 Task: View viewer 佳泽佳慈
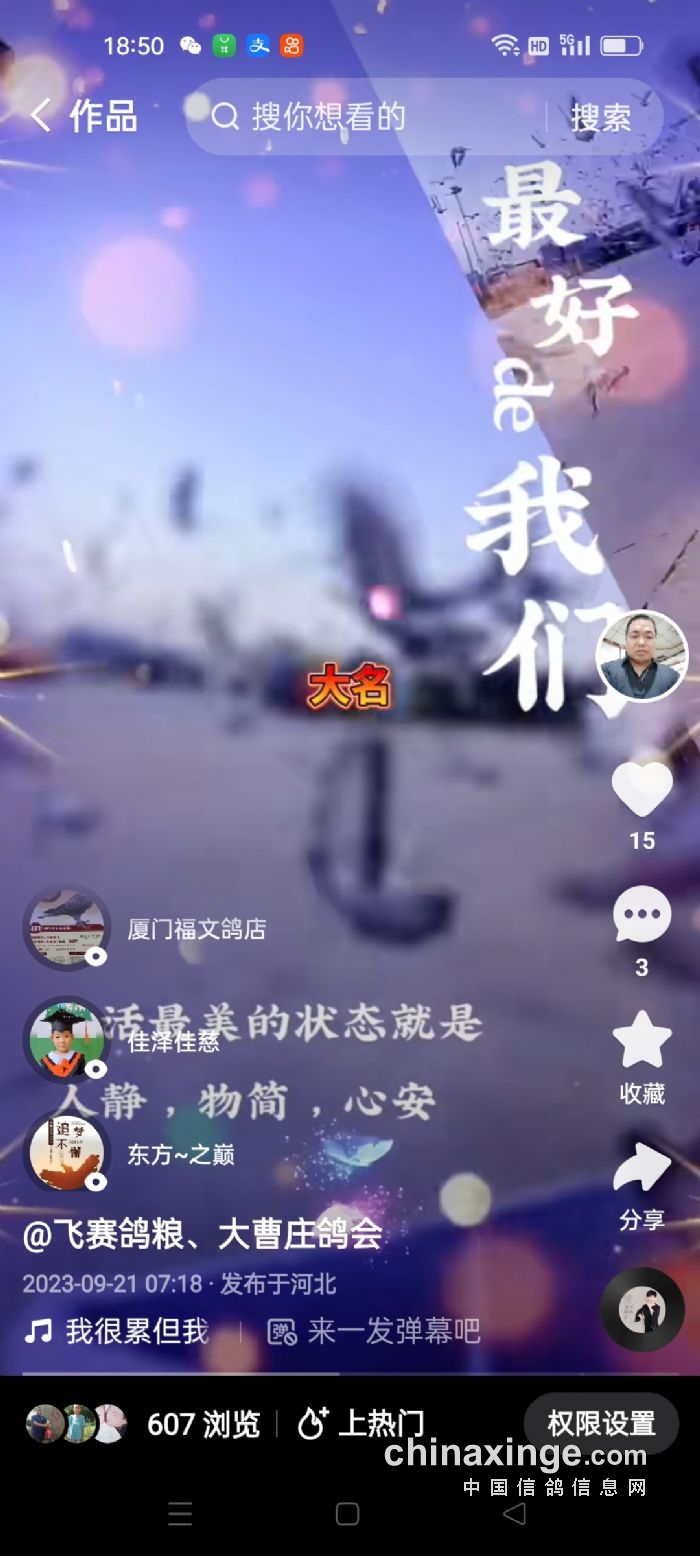67,1040
